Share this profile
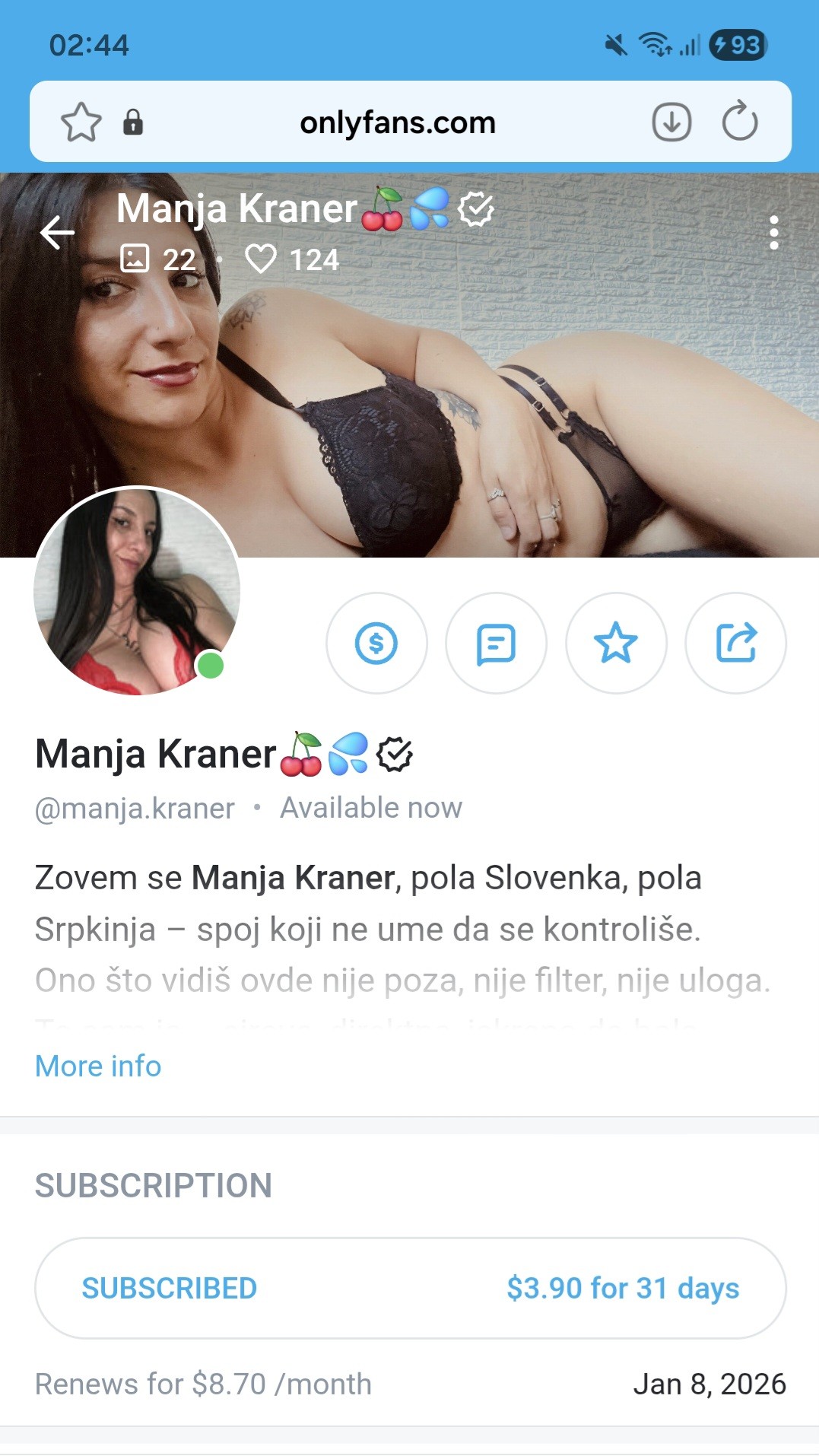The width and height of the screenshot is (819, 1456). tap(735, 644)
